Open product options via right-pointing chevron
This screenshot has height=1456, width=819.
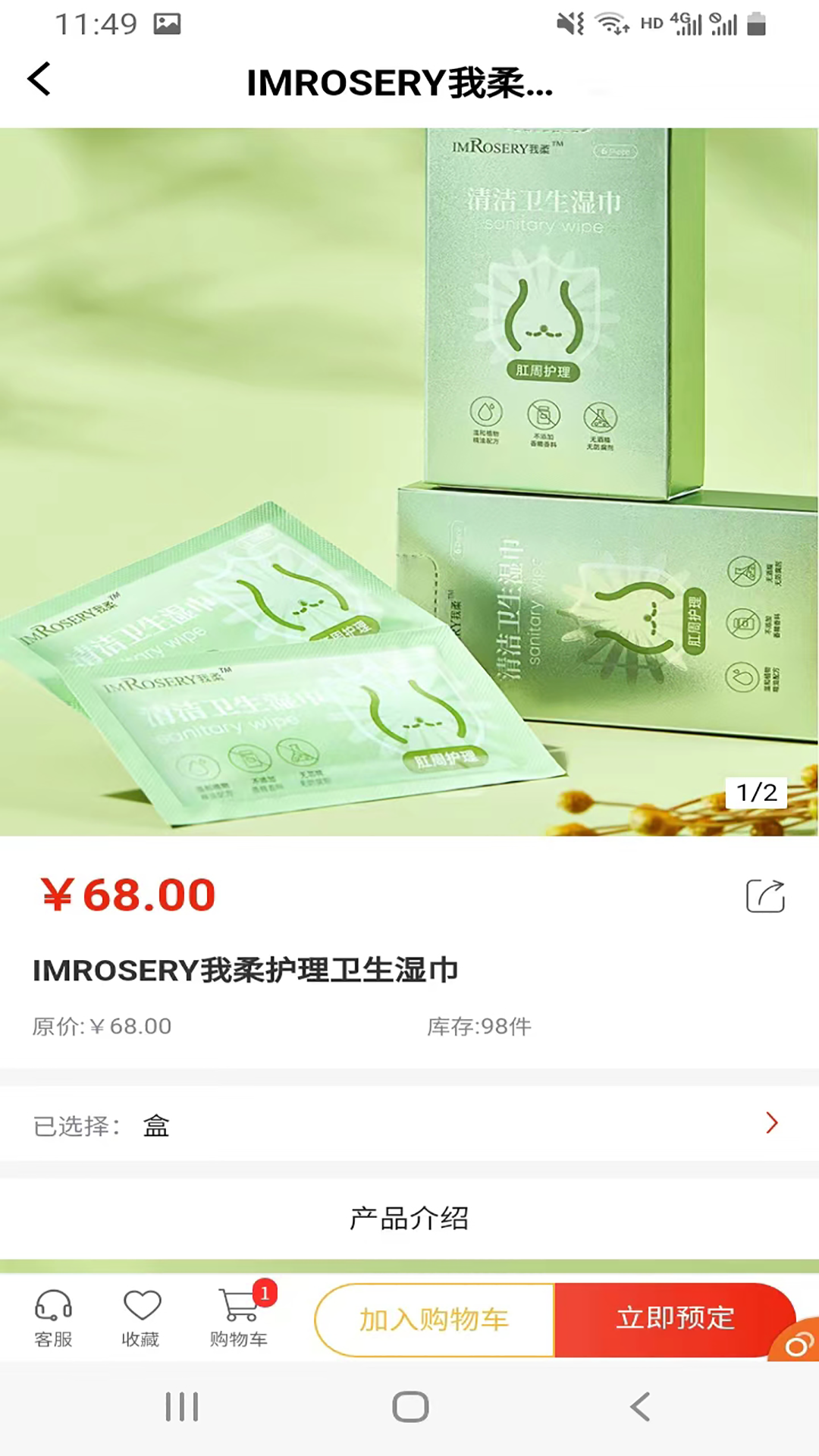click(x=772, y=1123)
